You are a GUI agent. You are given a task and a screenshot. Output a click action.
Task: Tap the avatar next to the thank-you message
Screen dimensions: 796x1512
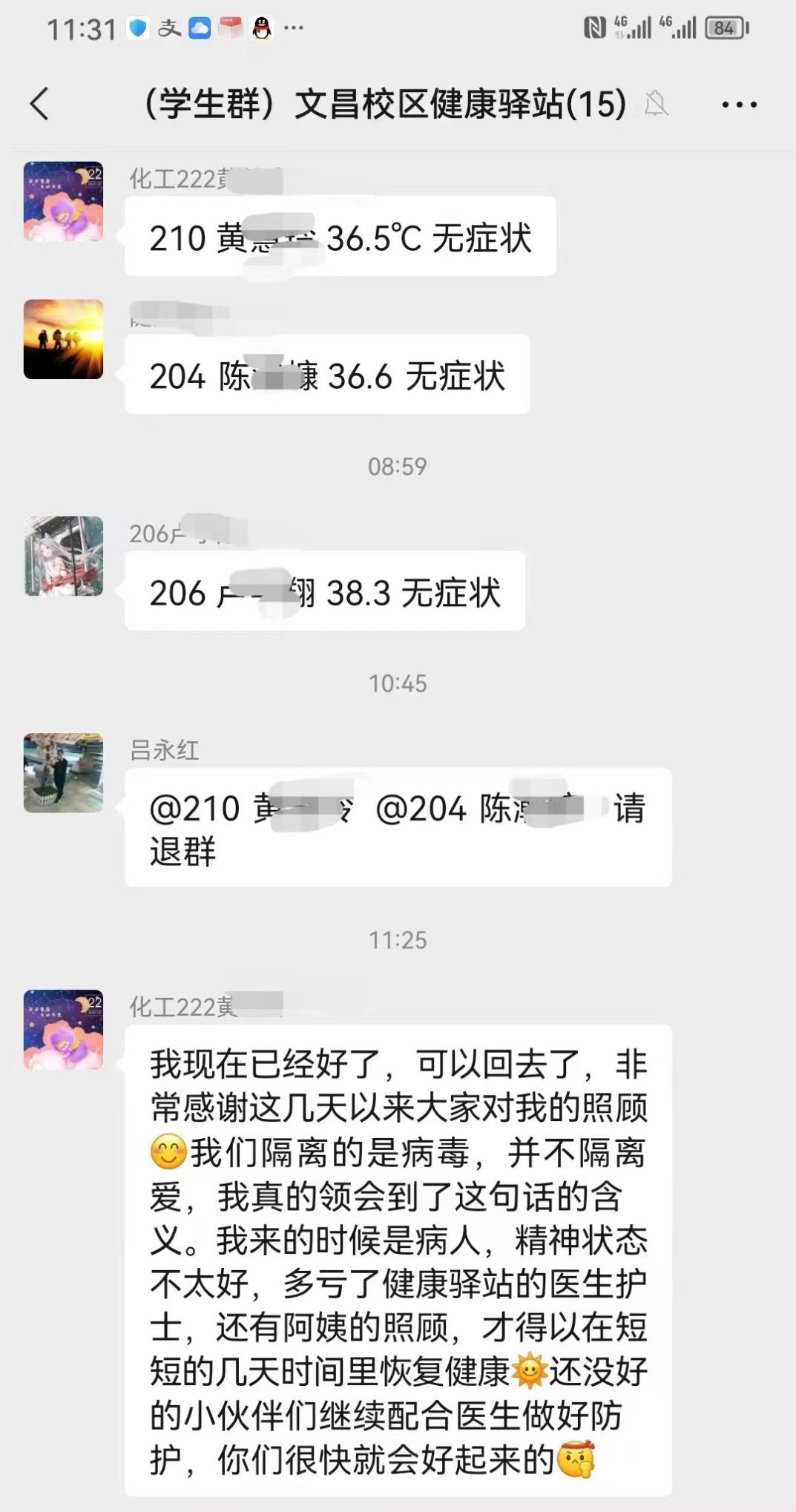64,1030
